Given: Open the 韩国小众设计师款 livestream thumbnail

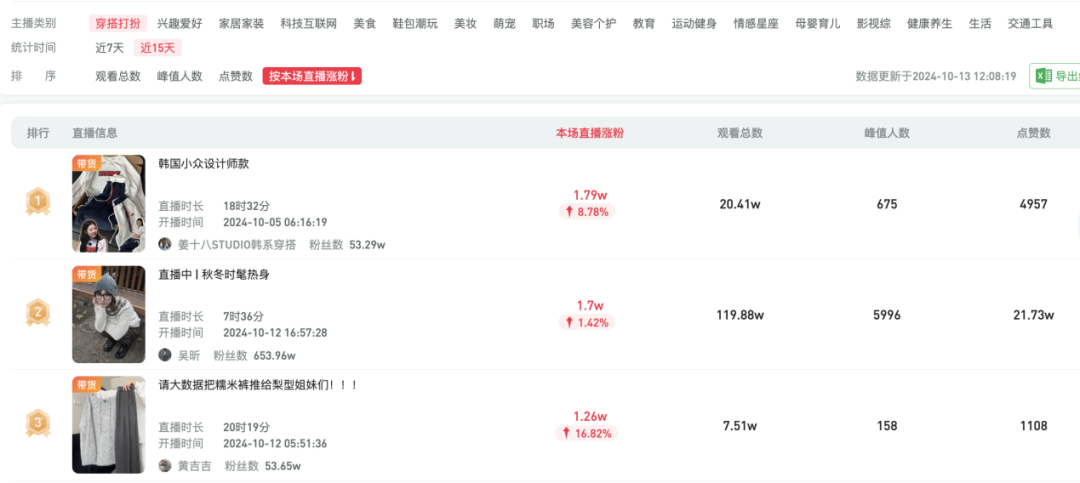Looking at the screenshot, I should pyautogui.click(x=108, y=204).
